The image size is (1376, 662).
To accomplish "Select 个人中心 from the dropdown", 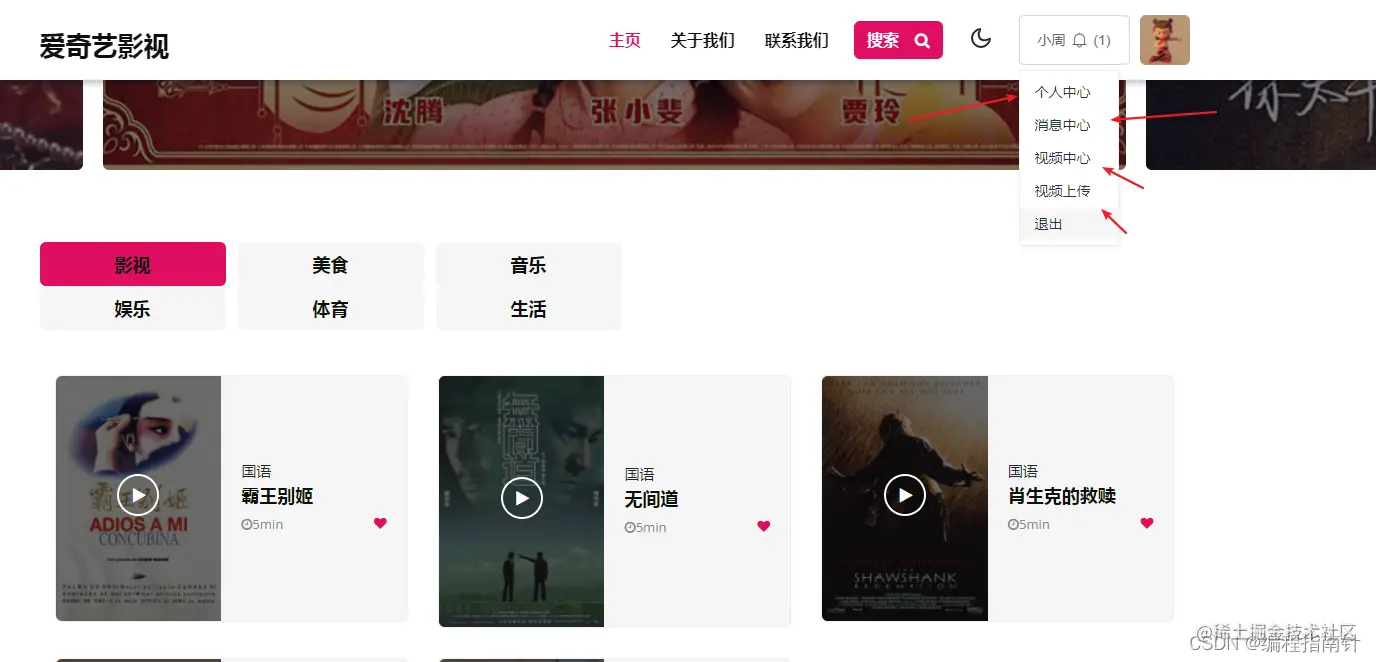I will point(1062,92).
